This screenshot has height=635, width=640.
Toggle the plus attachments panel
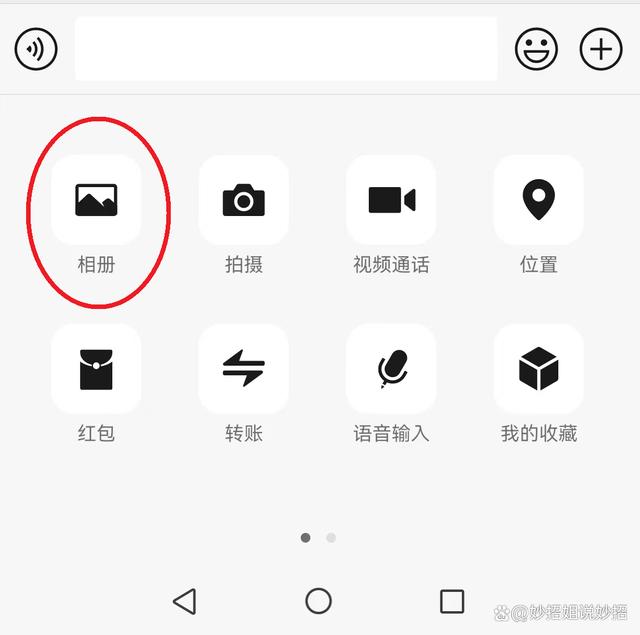601,48
